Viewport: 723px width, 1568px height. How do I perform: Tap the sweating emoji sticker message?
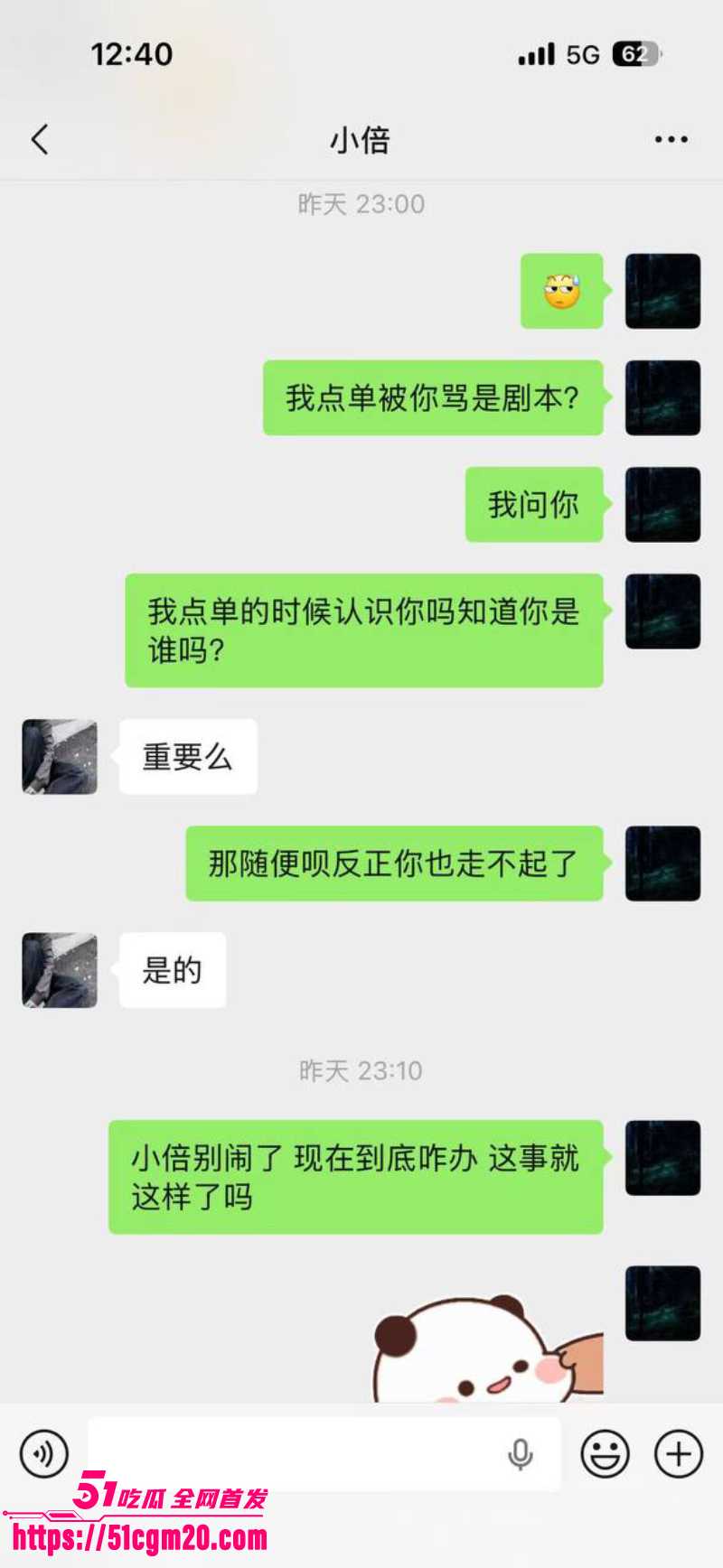(562, 291)
